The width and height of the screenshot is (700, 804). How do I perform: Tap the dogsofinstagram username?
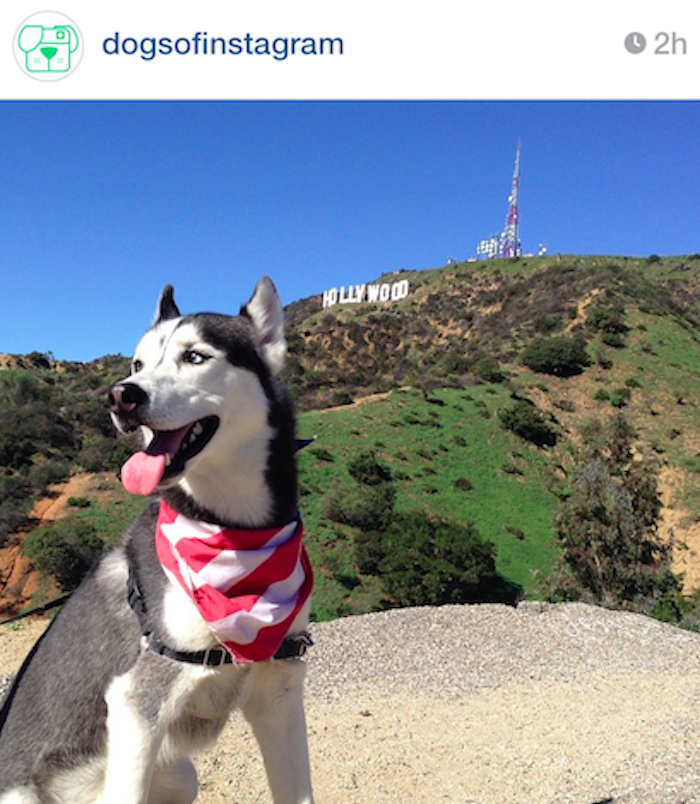pyautogui.click(x=222, y=45)
